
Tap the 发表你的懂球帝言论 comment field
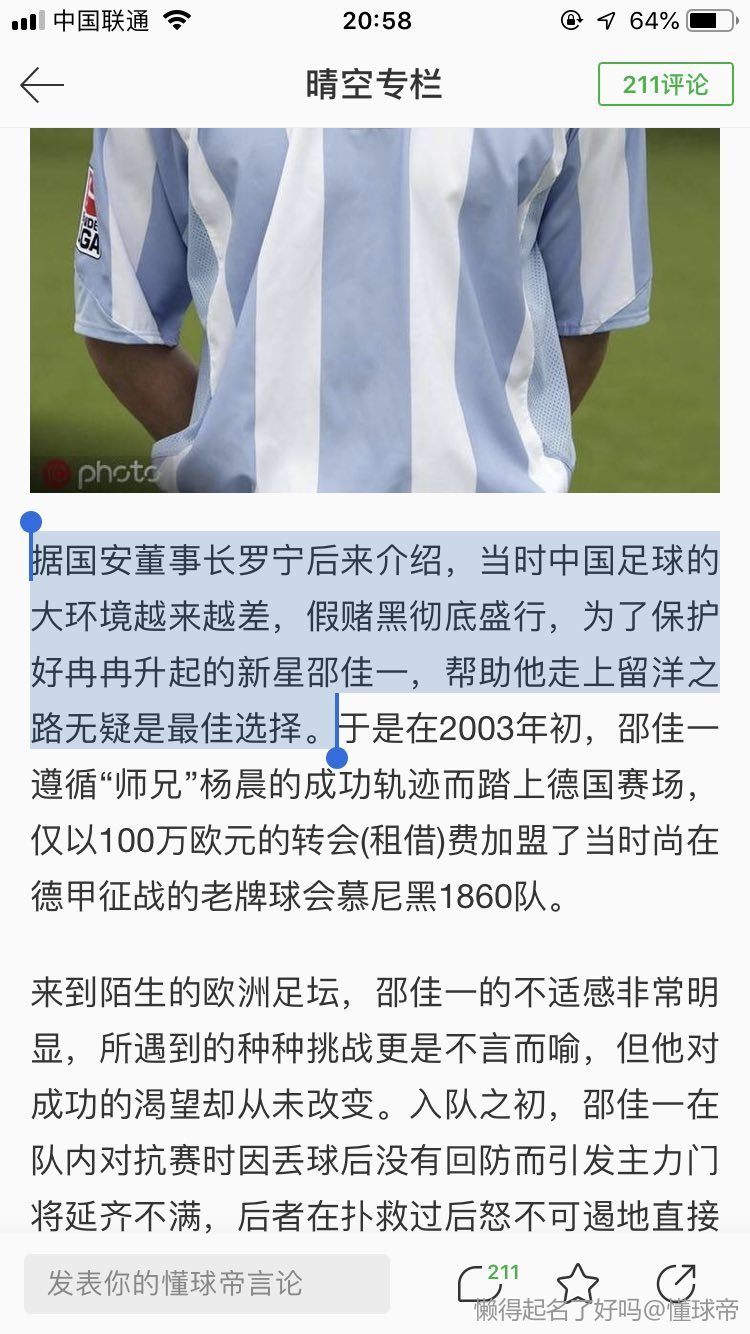click(x=207, y=1283)
